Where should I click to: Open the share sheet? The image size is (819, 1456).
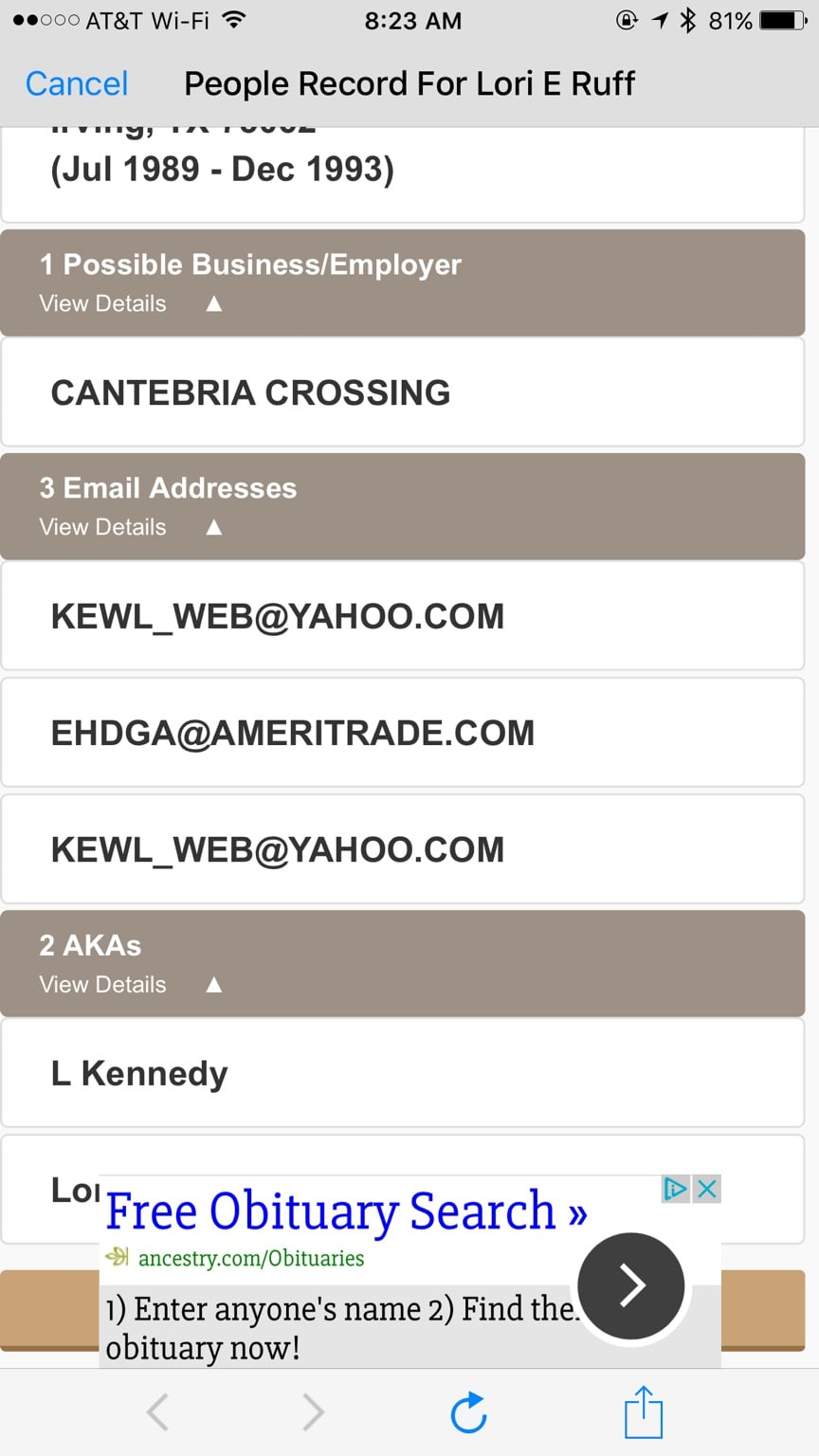(x=643, y=1412)
